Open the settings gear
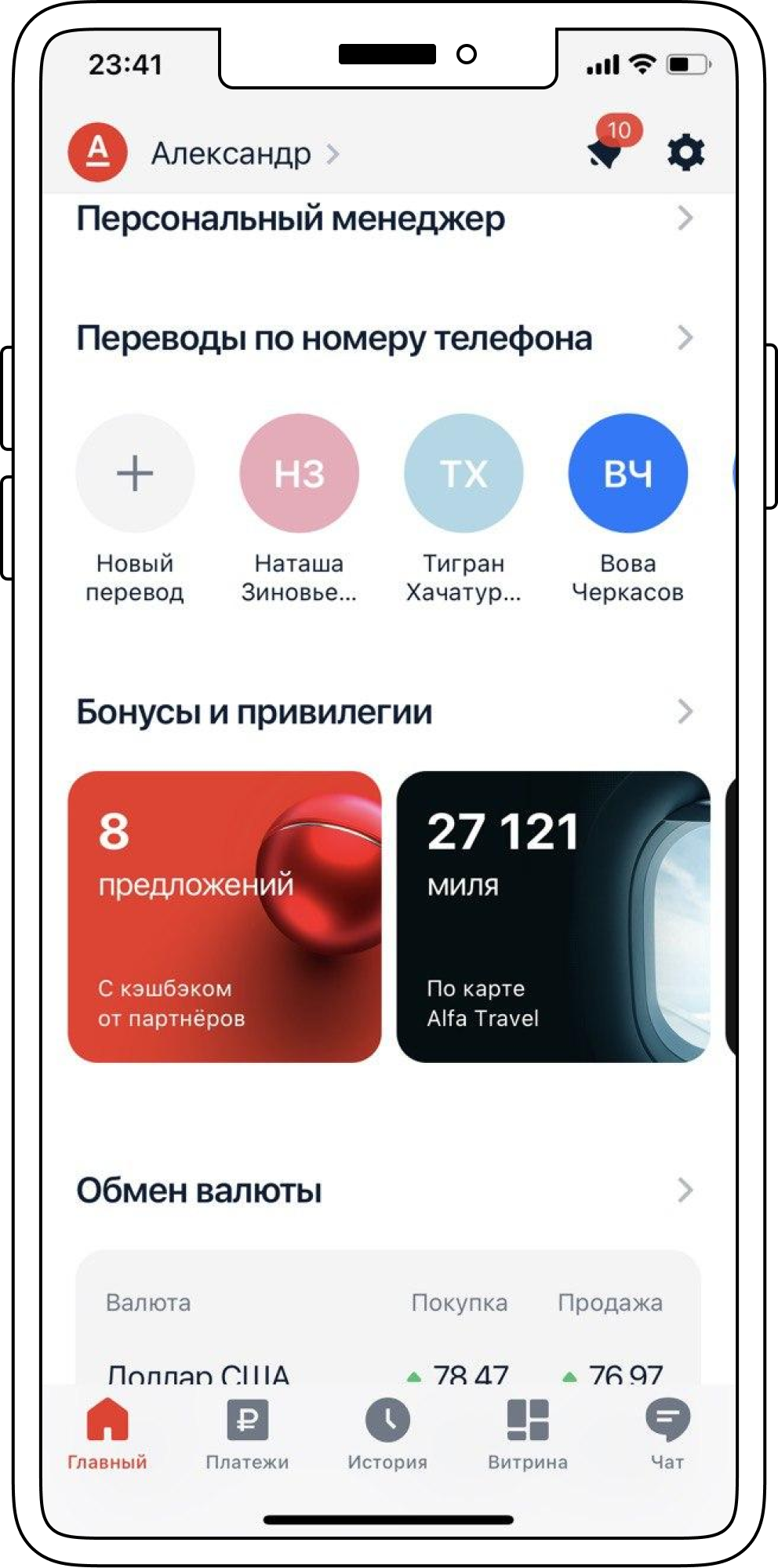Screen dimensions: 778x1568 pyautogui.click(x=685, y=152)
